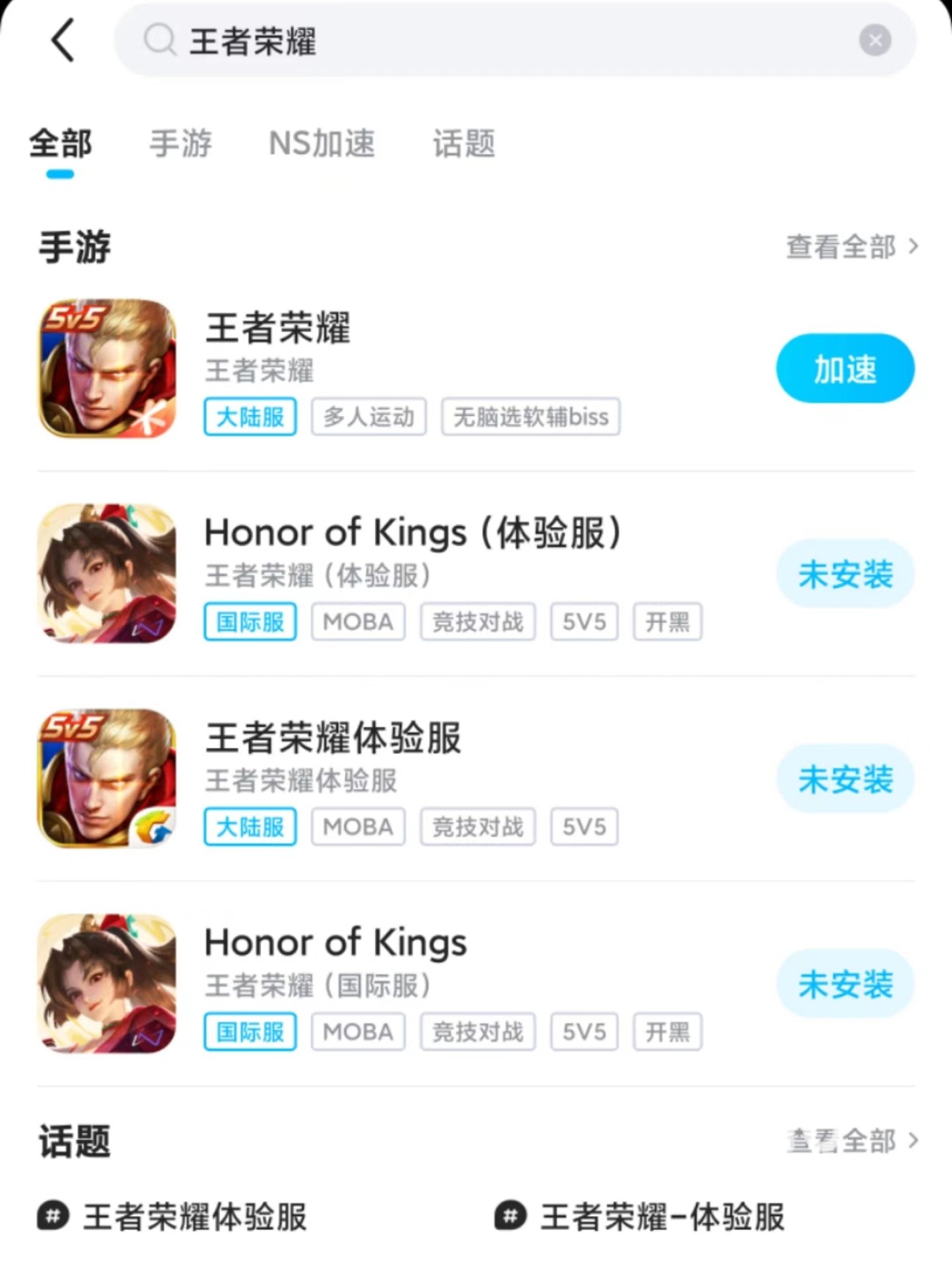
Task: Tap 未安装 for Honor of Kings (体验服)
Action: 845,574
